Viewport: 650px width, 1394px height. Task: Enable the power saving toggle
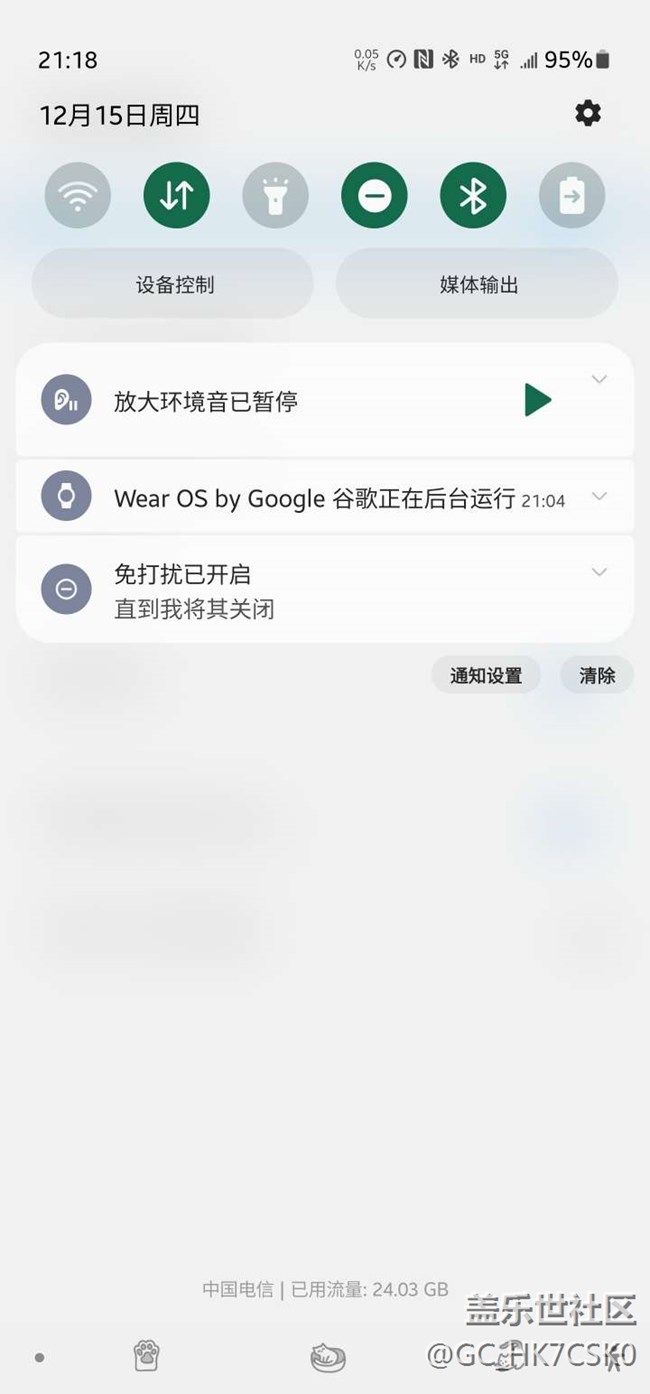click(x=571, y=195)
